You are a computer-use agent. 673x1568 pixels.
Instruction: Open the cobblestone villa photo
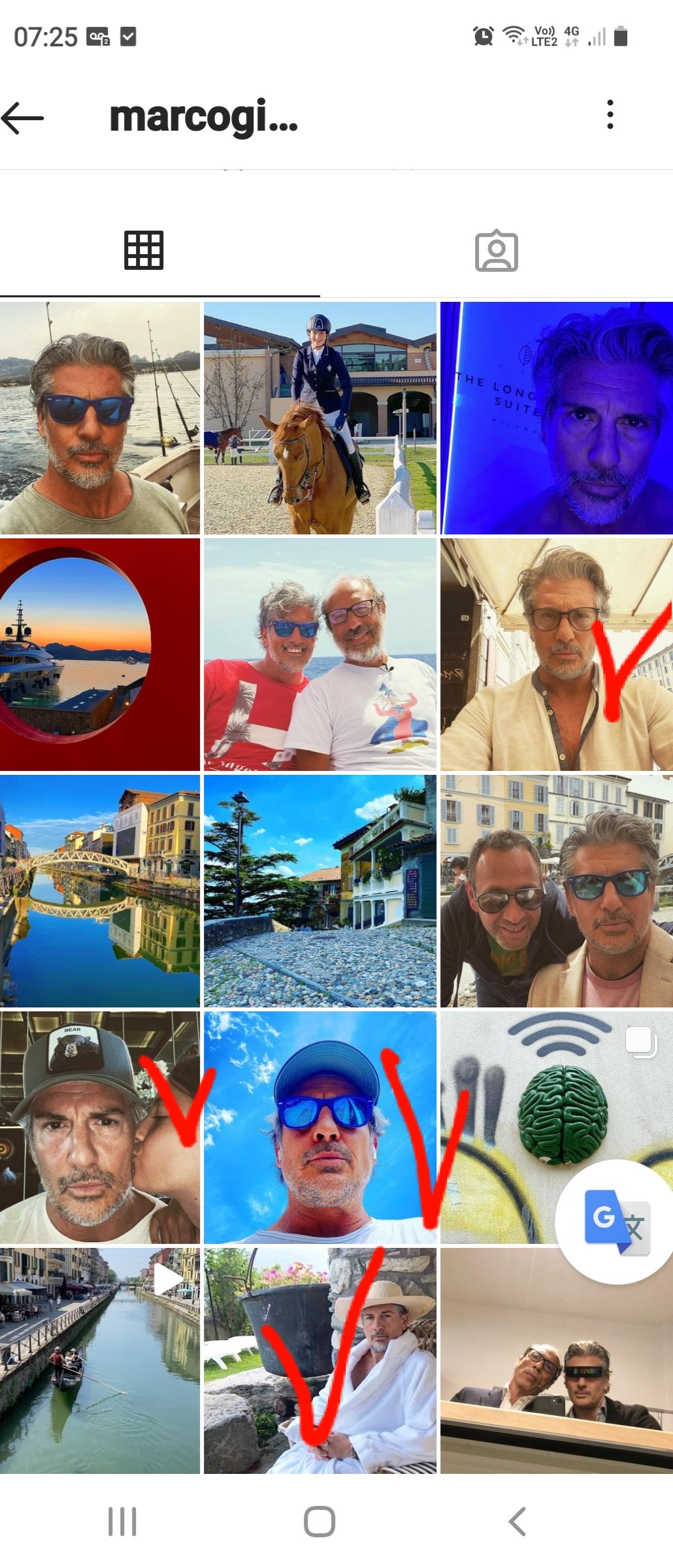[x=320, y=890]
